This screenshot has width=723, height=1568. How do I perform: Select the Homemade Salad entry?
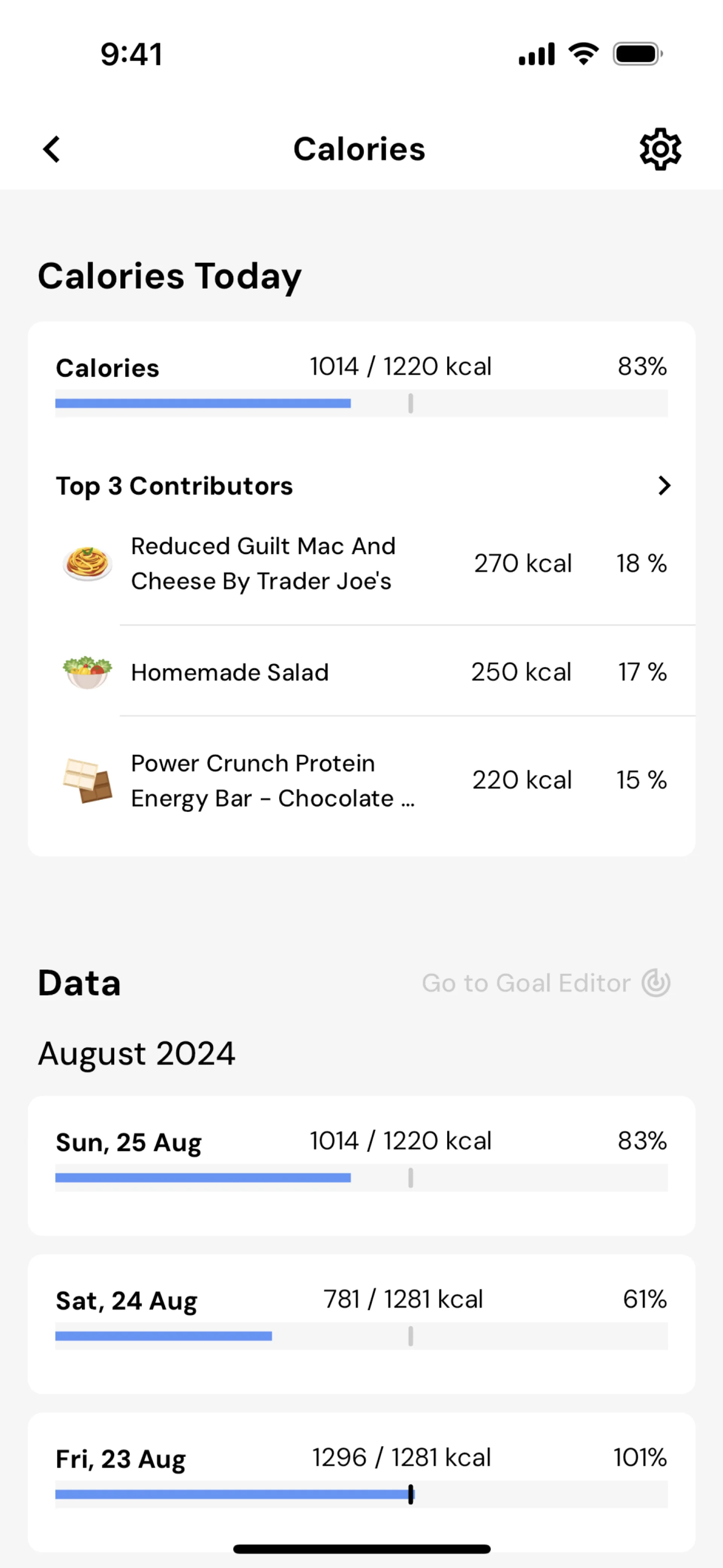[x=361, y=672]
